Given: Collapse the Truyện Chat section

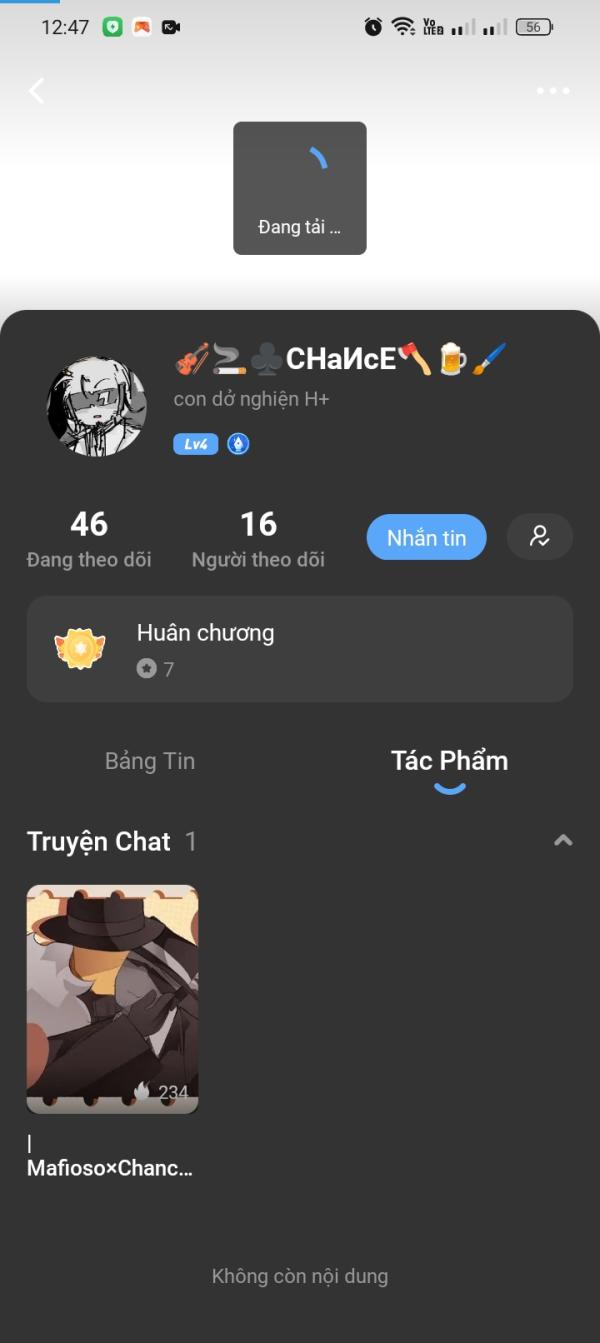Looking at the screenshot, I should pos(563,841).
